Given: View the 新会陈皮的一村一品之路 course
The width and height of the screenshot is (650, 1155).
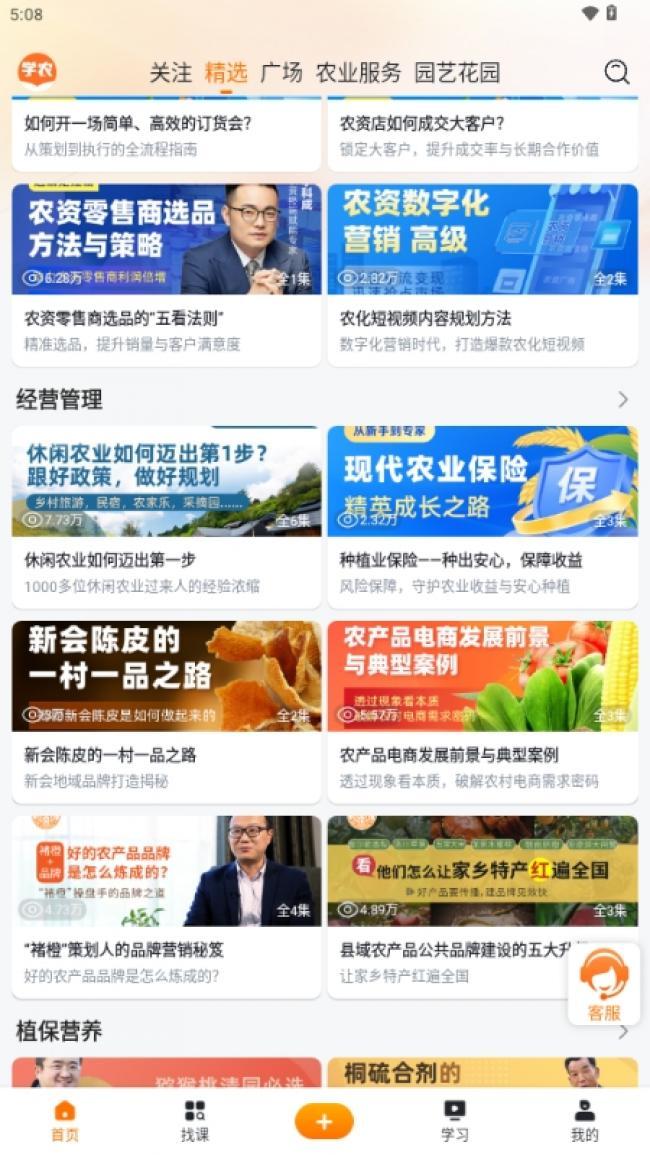Looking at the screenshot, I should coord(167,712).
